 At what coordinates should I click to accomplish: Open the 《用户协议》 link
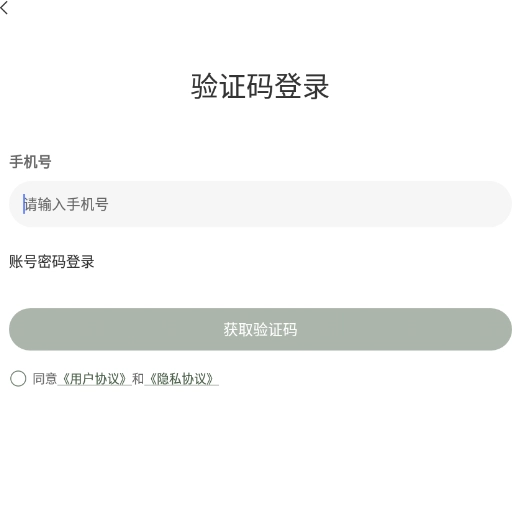(x=95, y=379)
